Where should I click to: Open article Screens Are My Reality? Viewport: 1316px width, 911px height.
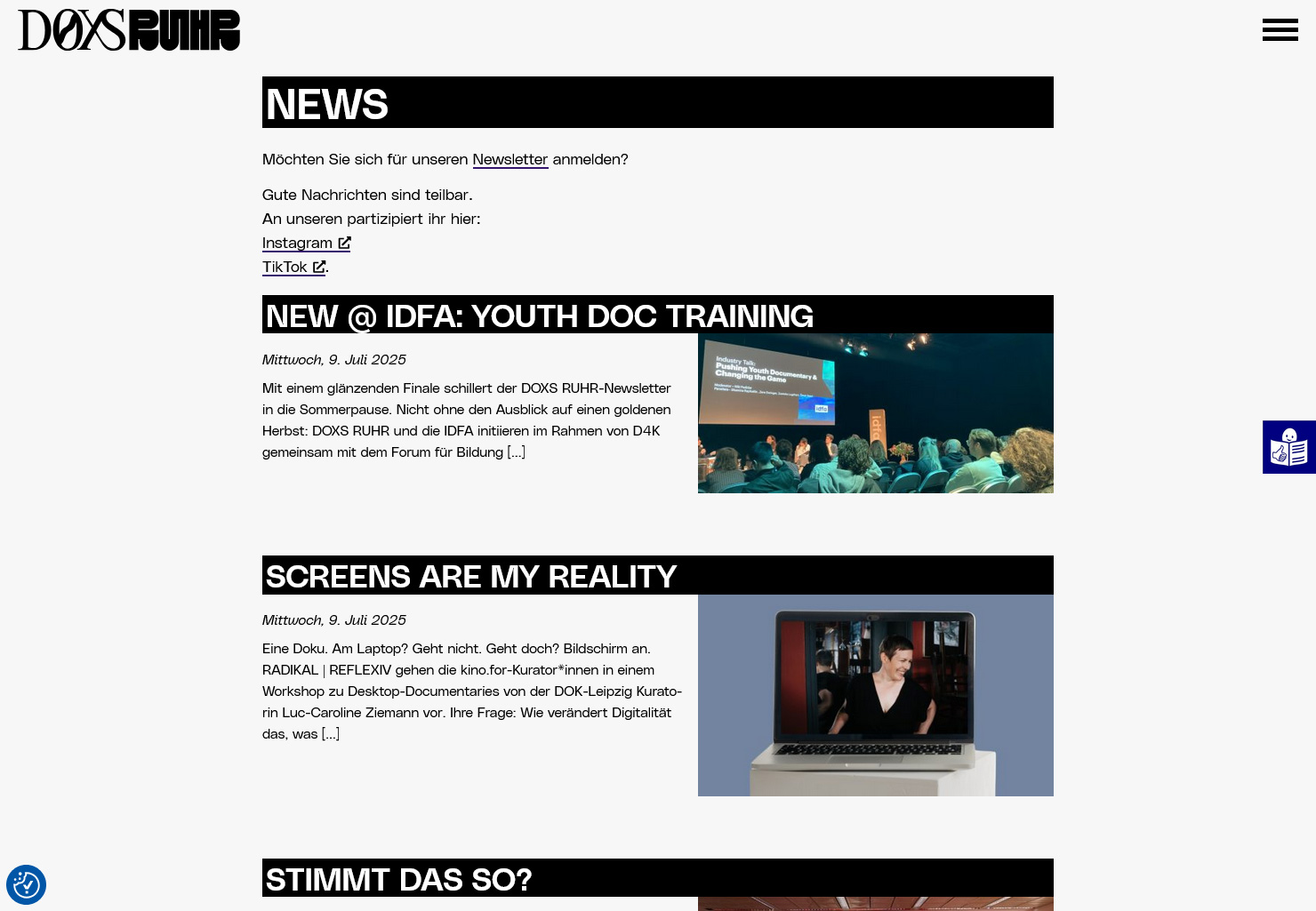470,577
